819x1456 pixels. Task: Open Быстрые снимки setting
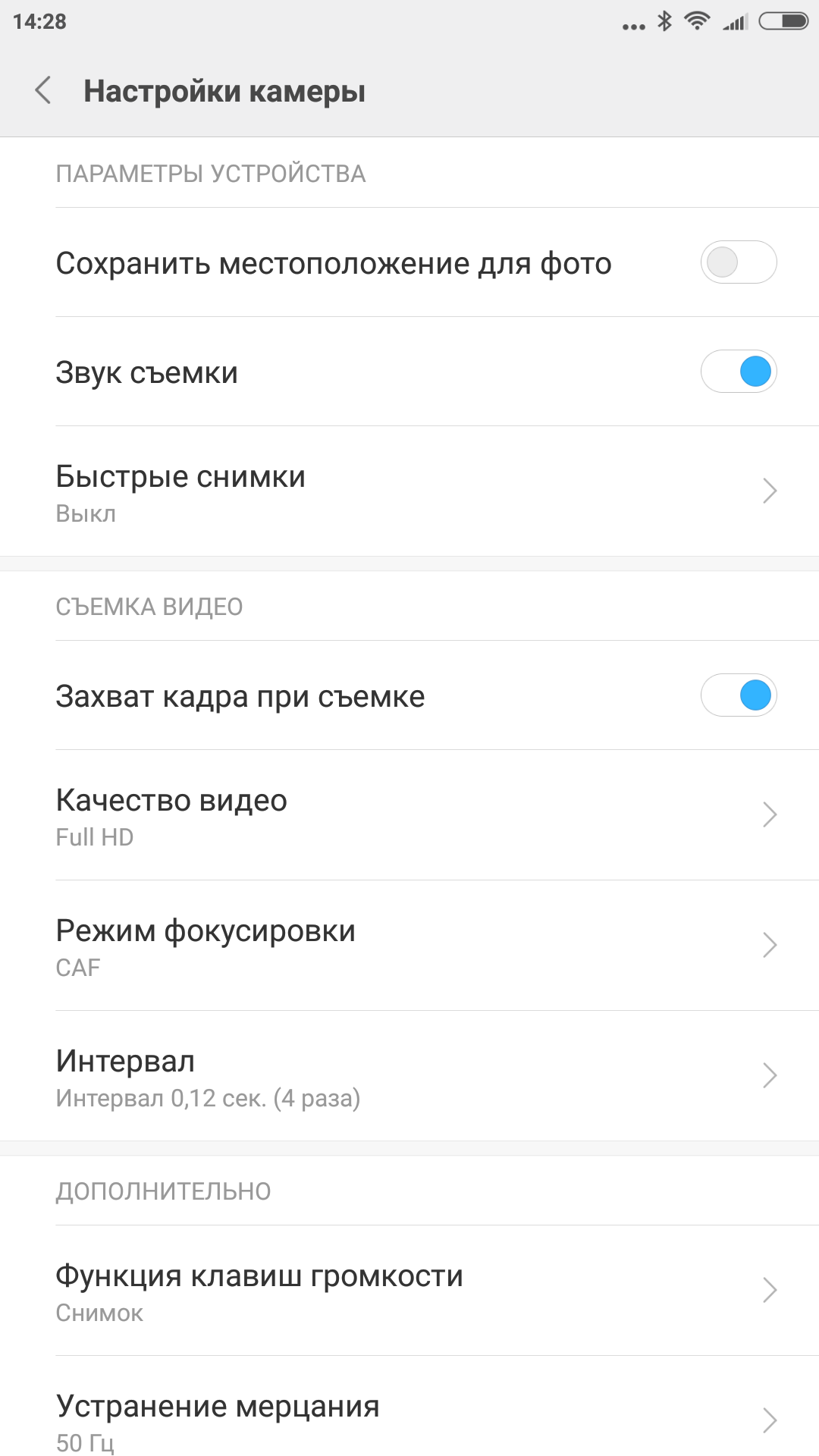(x=409, y=491)
